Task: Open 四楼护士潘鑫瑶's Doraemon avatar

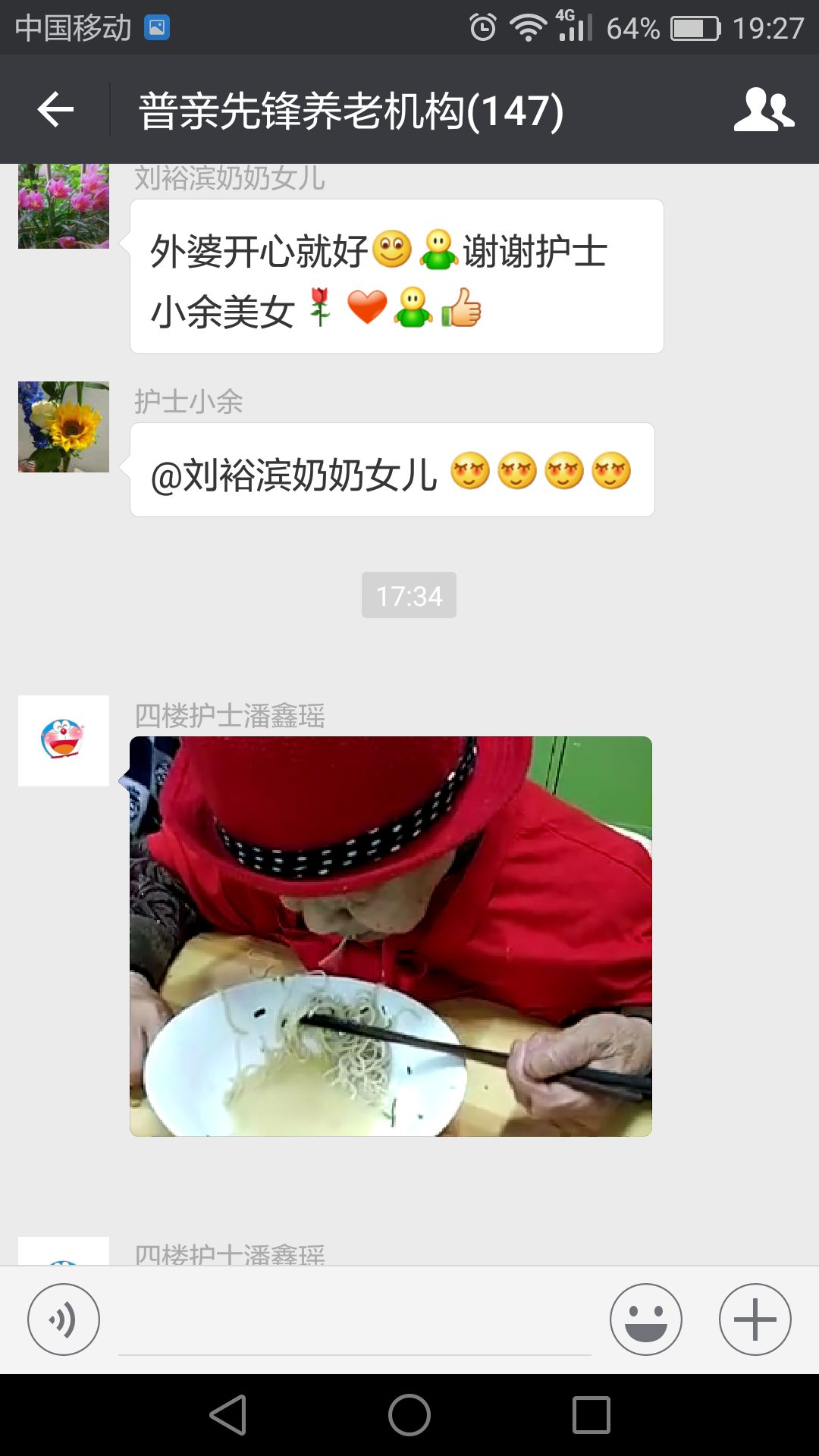Action: (64, 741)
